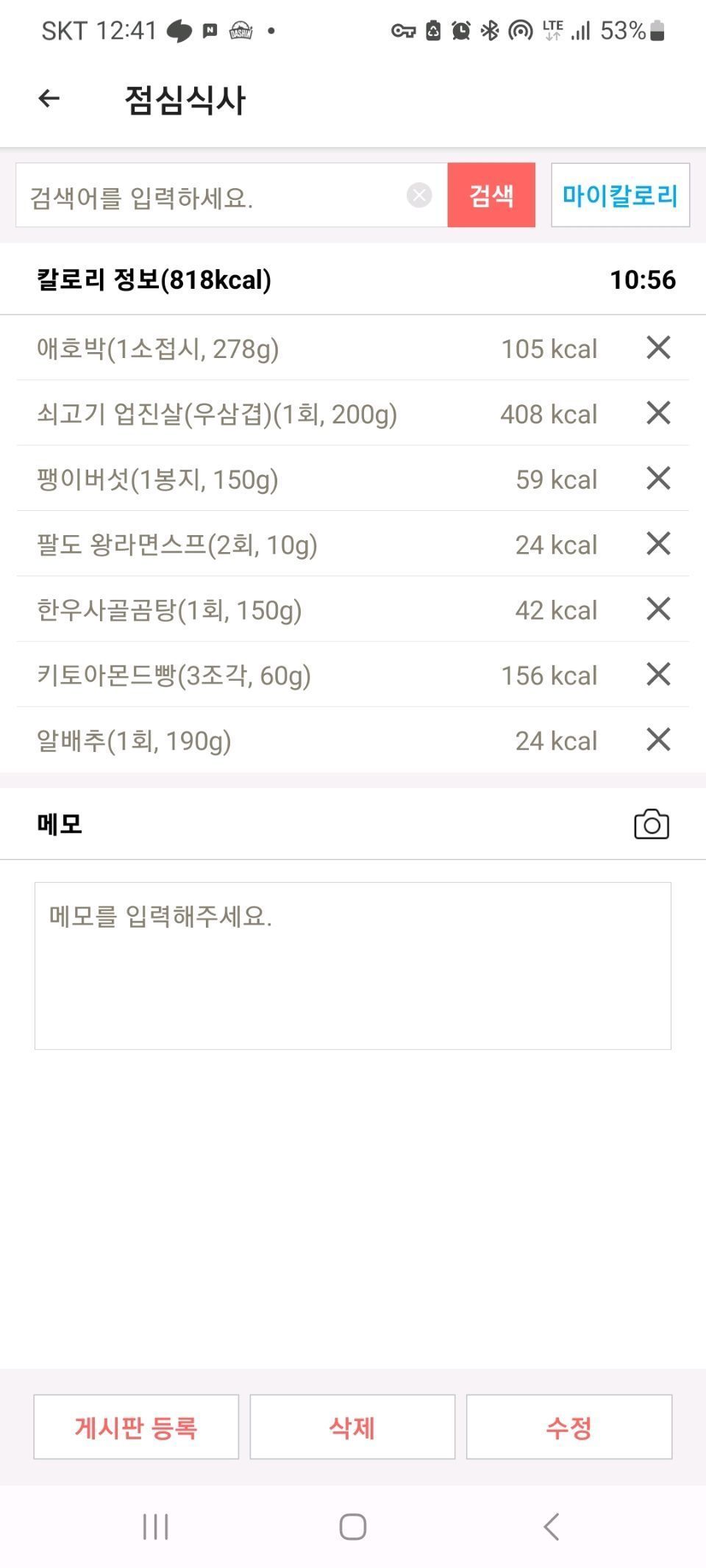Open recent apps from the navigation bar
The width and height of the screenshot is (706, 1568).
pyautogui.click(x=155, y=1527)
